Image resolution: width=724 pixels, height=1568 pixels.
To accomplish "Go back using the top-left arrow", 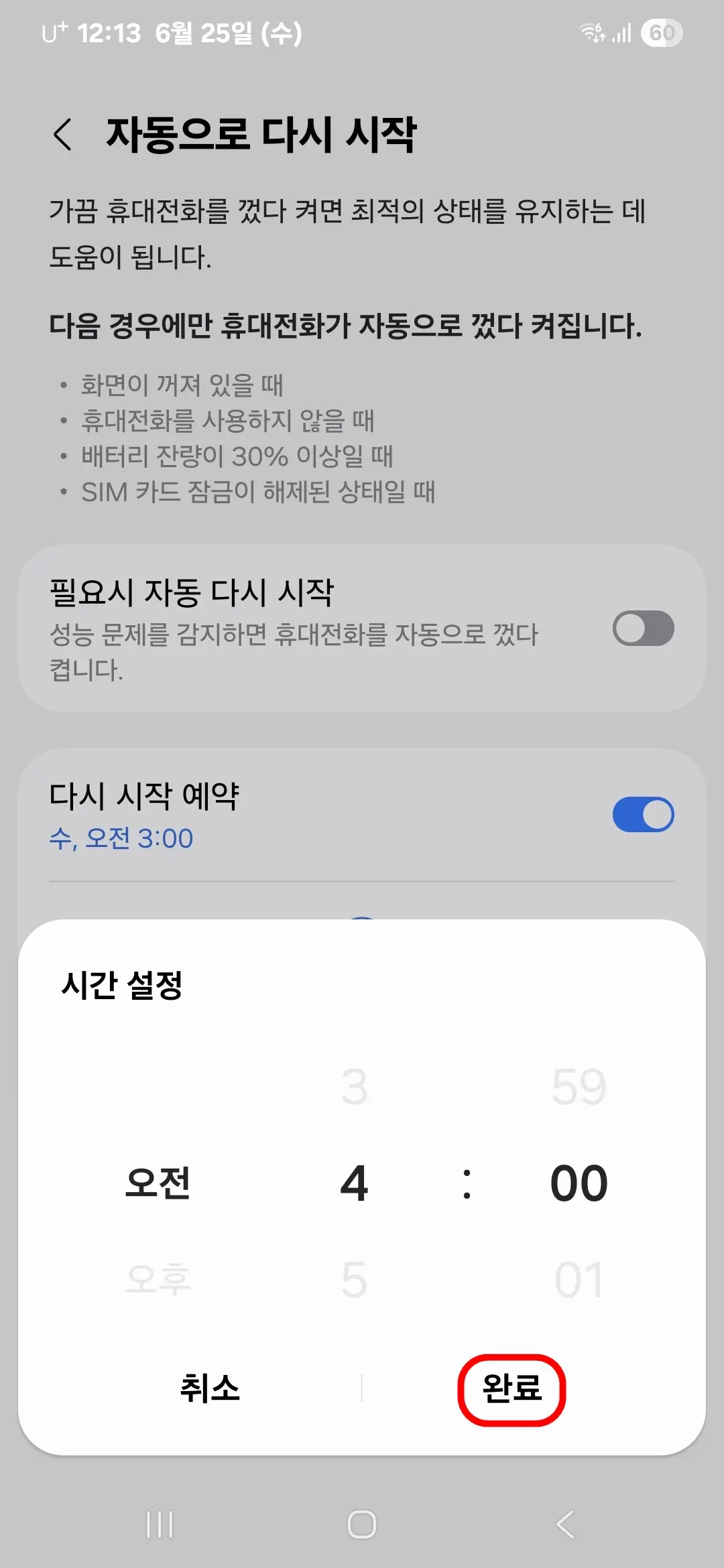I will (x=63, y=133).
